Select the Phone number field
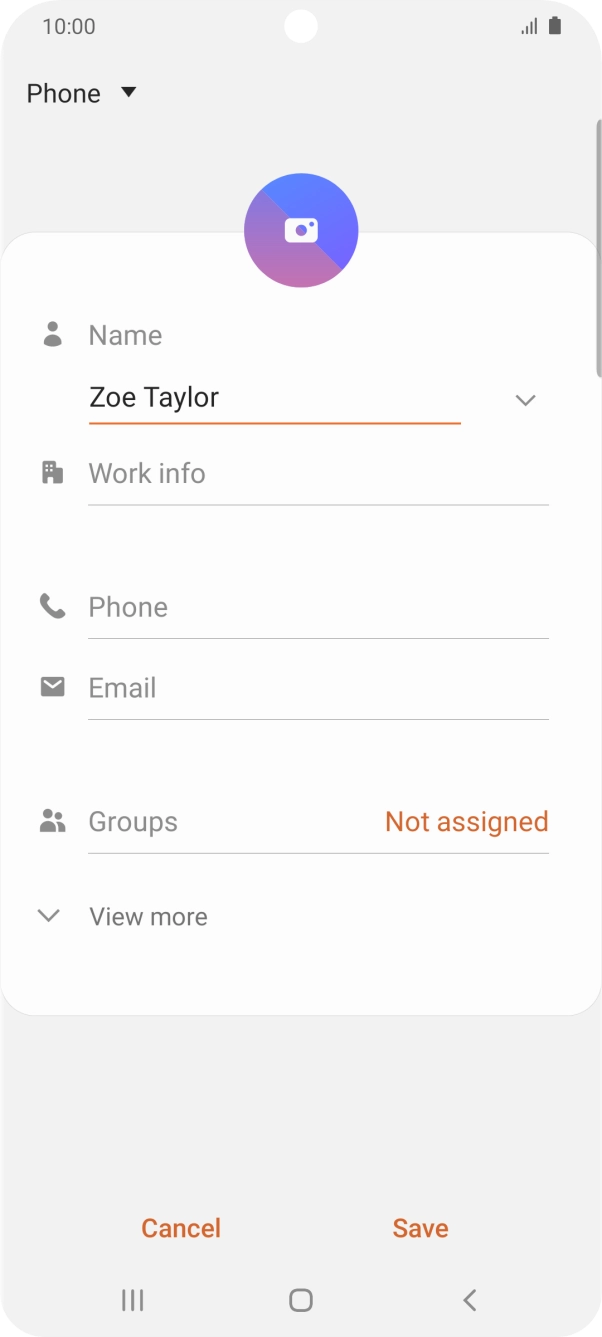Image resolution: width=602 pixels, height=1337 pixels. tap(317, 608)
